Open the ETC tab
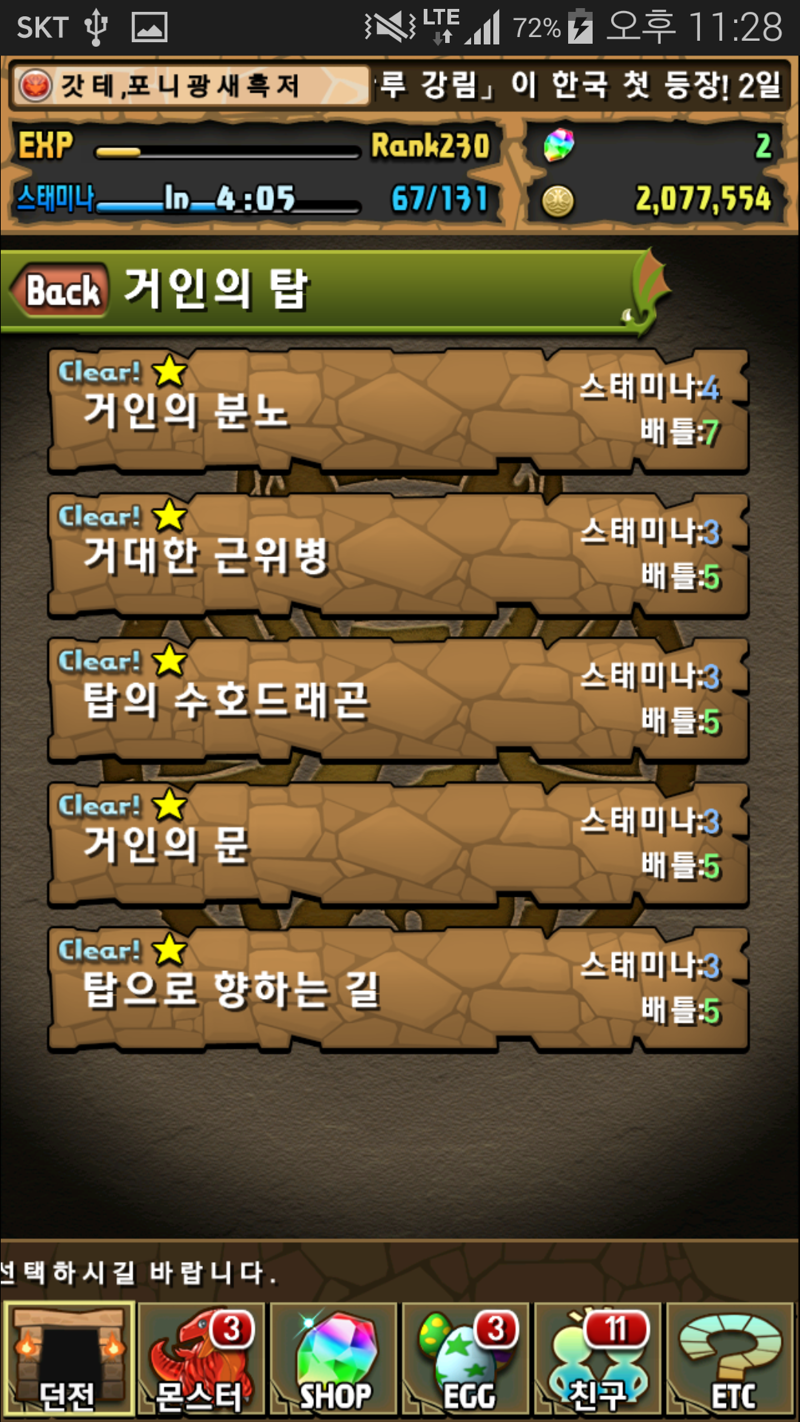 click(732, 1358)
